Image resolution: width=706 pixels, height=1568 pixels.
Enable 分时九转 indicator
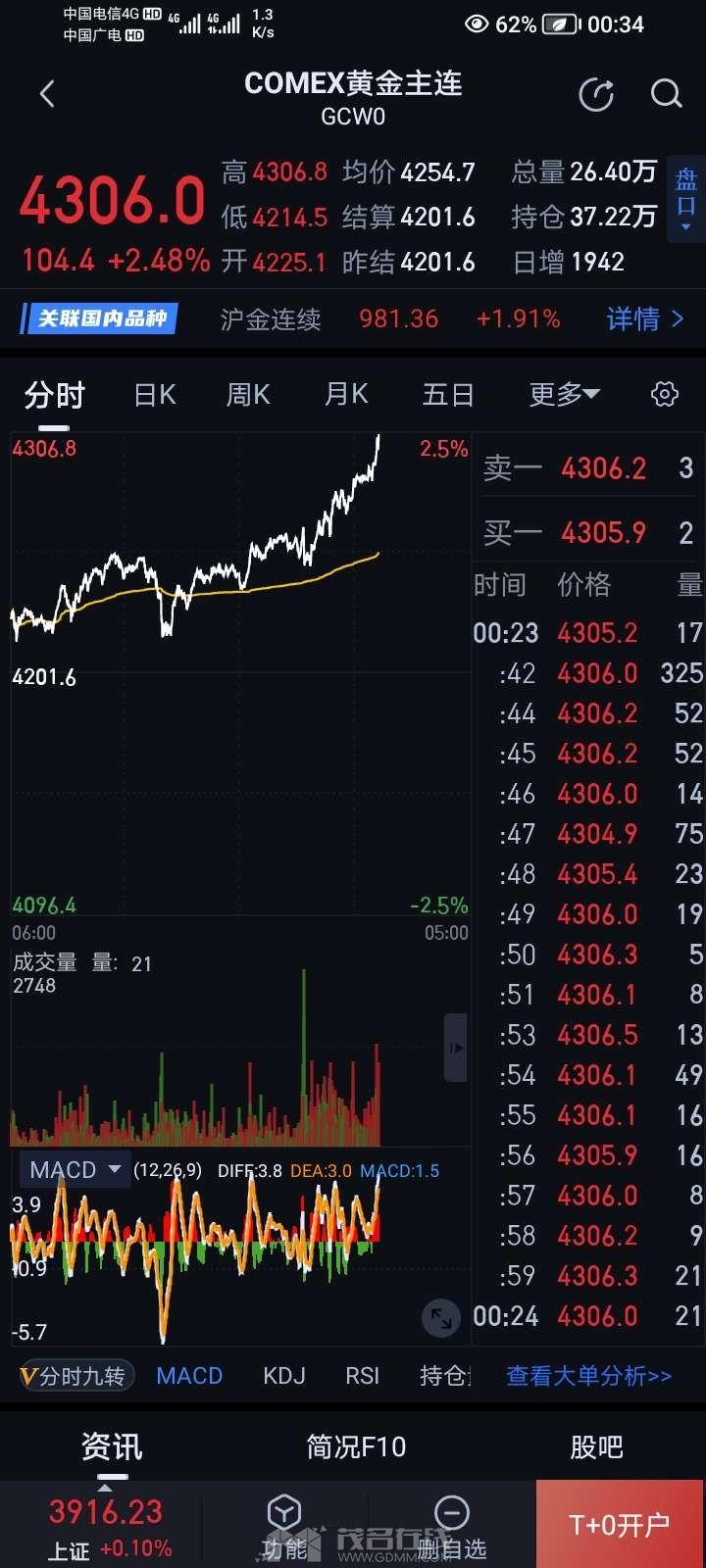coord(75,1376)
